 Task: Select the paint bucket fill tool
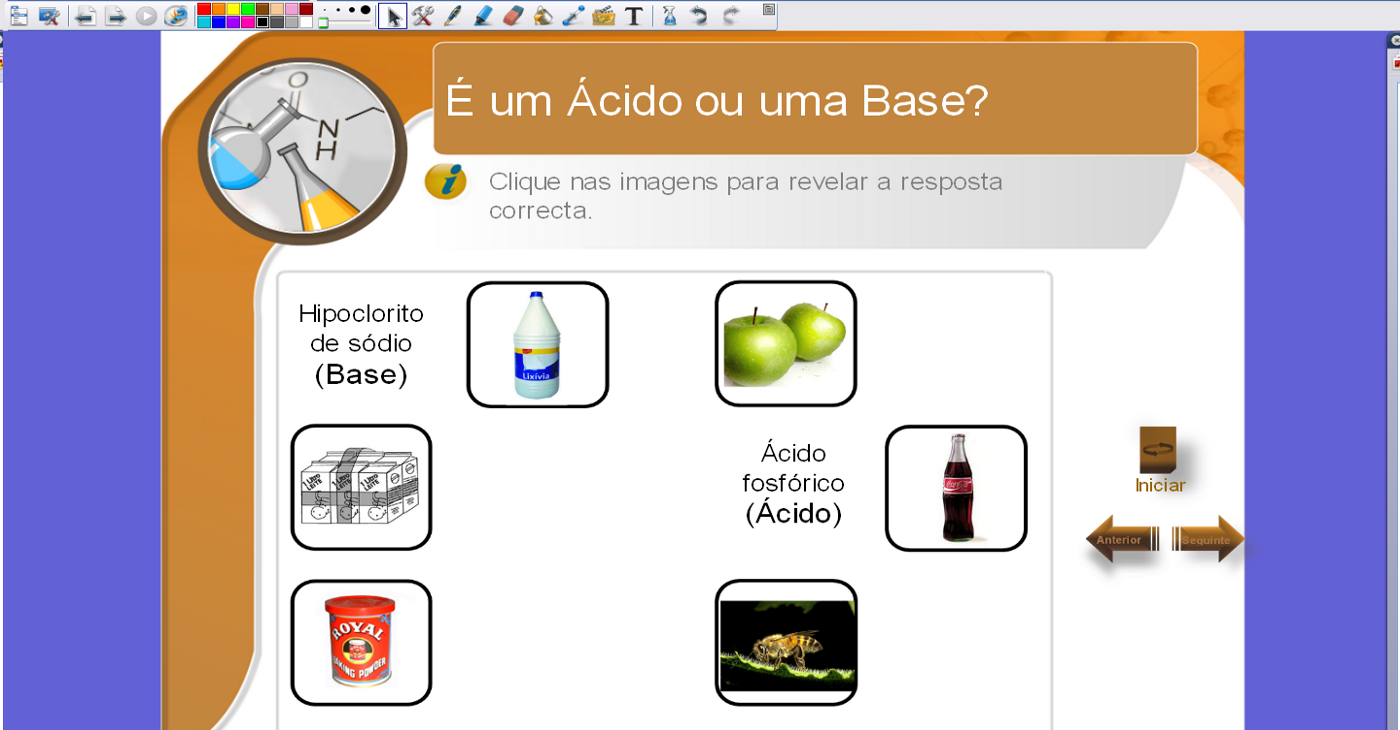[x=543, y=15]
